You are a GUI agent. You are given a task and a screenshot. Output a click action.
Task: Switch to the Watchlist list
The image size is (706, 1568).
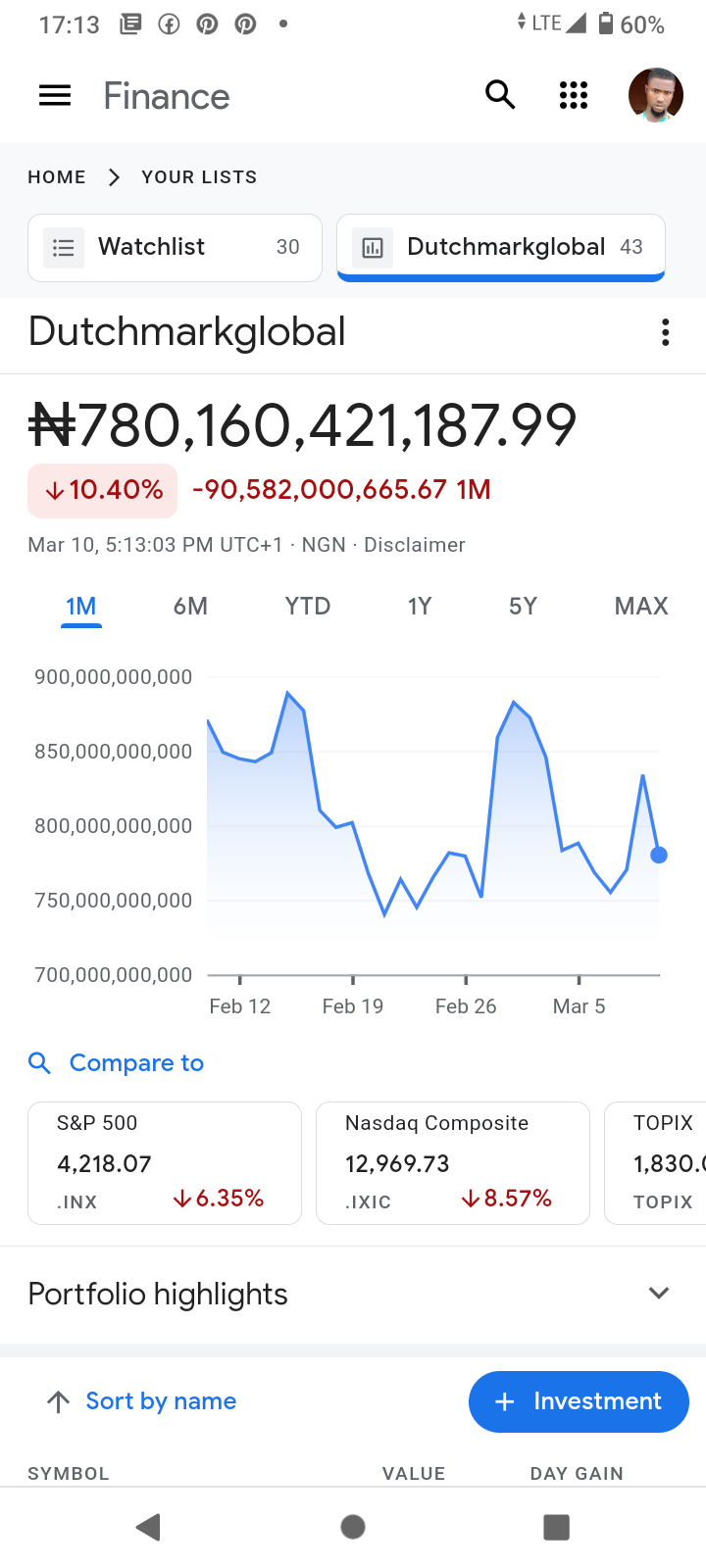coord(175,247)
